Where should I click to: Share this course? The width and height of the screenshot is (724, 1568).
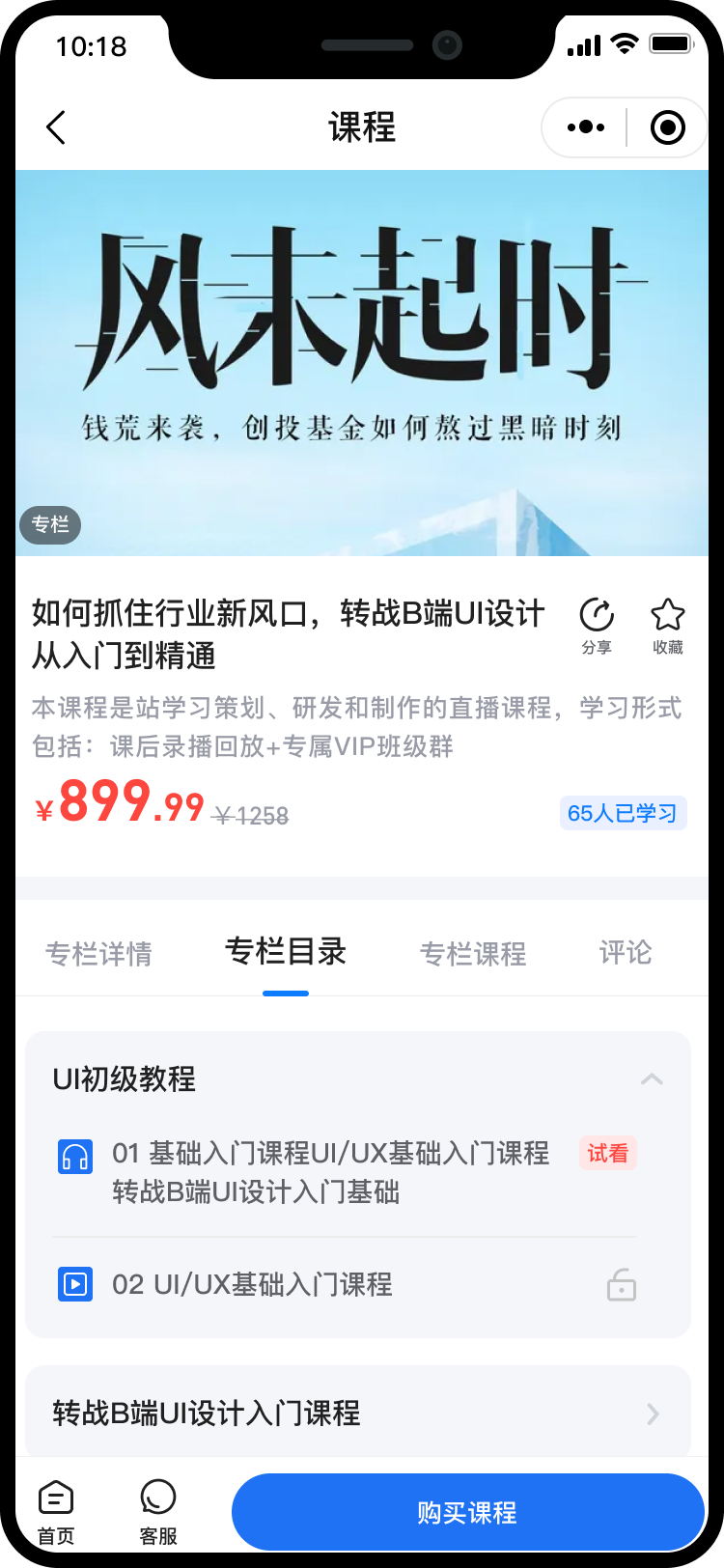pyautogui.click(x=597, y=626)
